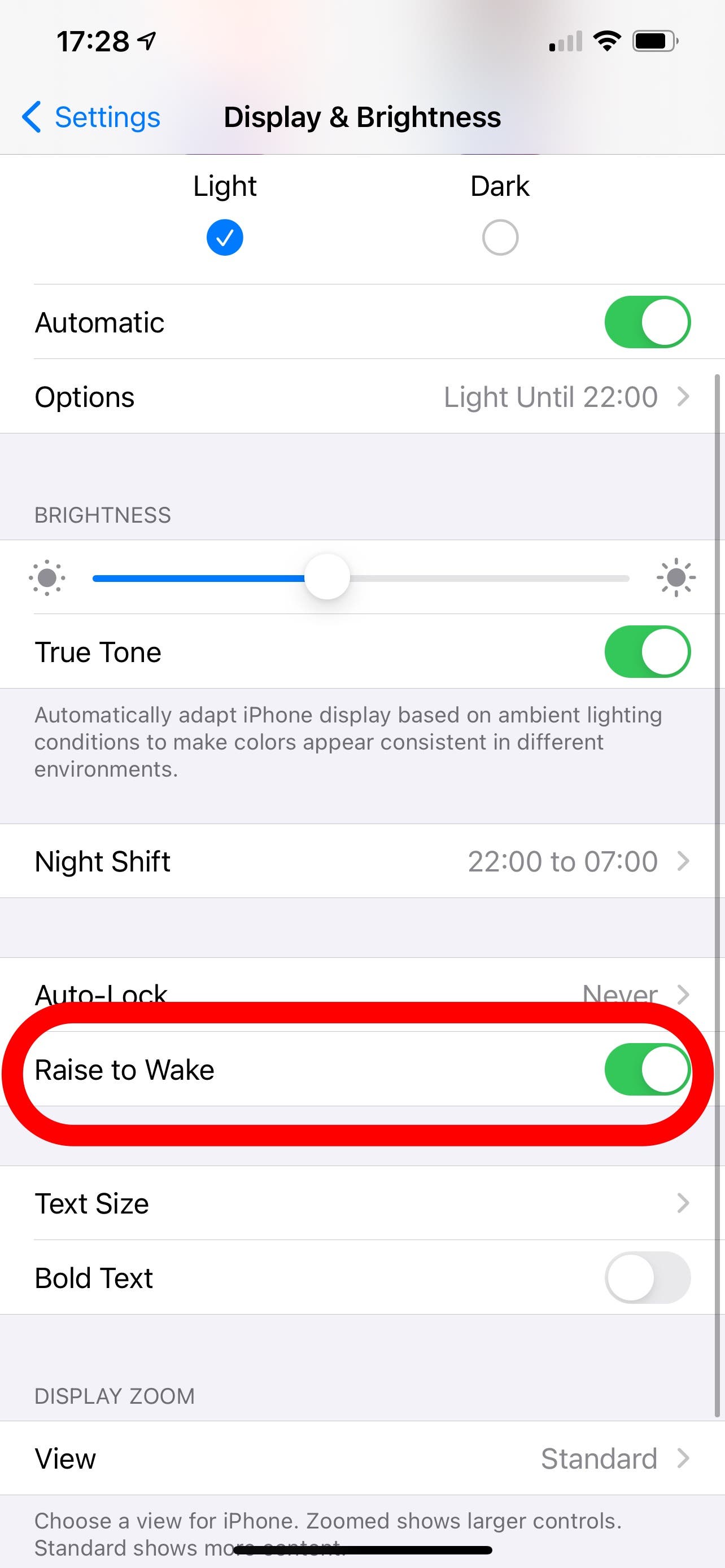Turn off Raise to Wake
The image size is (725, 1568).
[x=647, y=1070]
